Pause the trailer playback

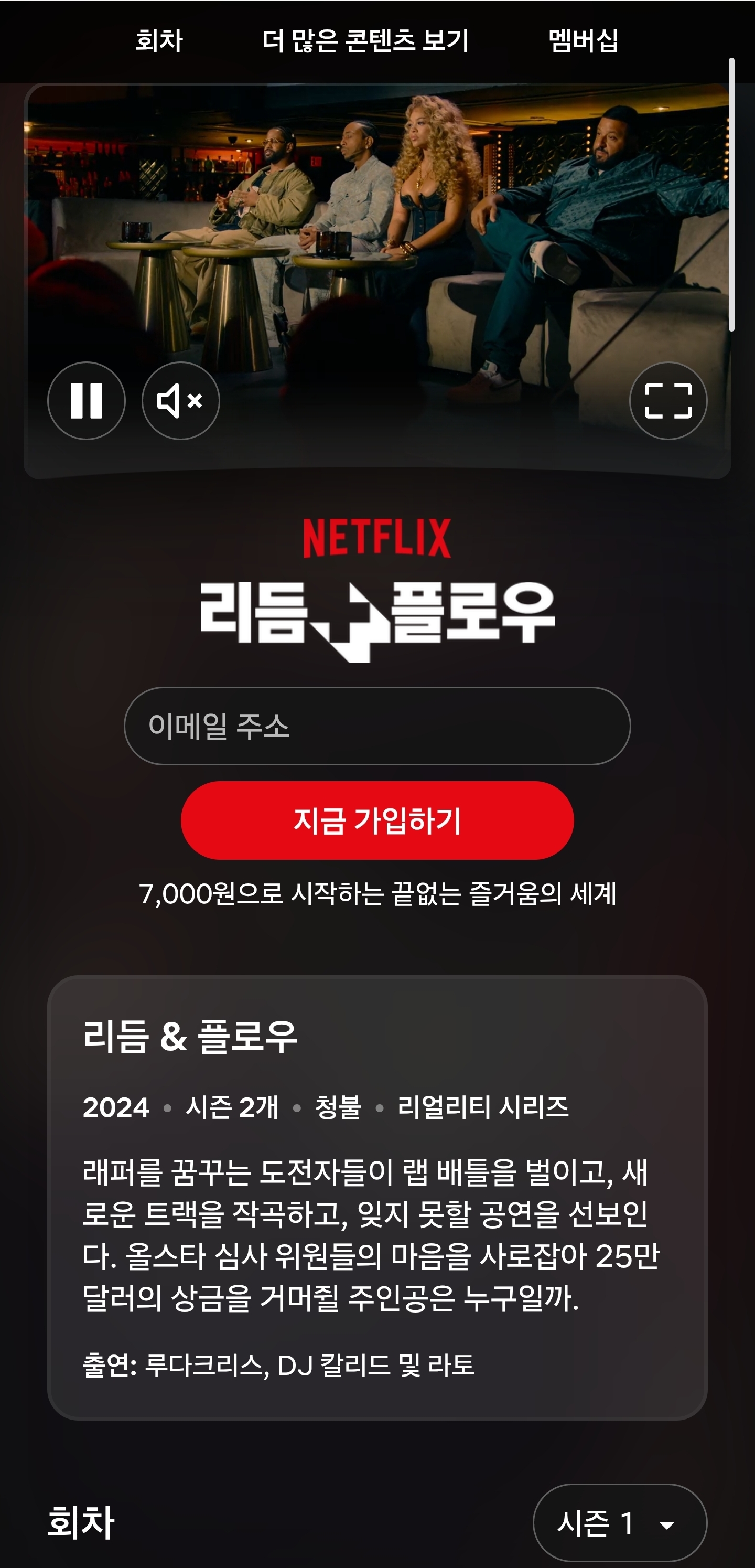point(87,400)
